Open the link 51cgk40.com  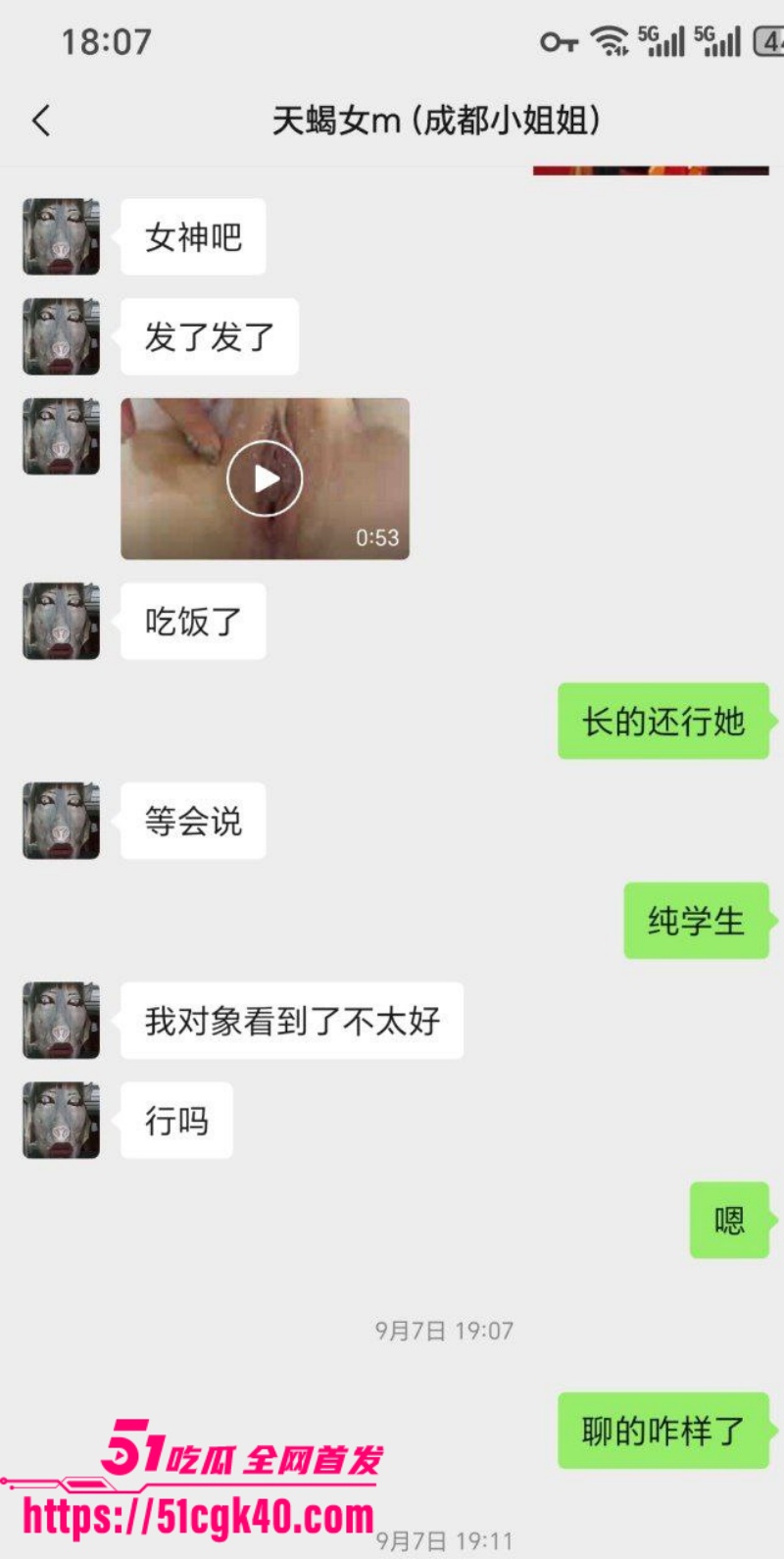click(x=196, y=1515)
